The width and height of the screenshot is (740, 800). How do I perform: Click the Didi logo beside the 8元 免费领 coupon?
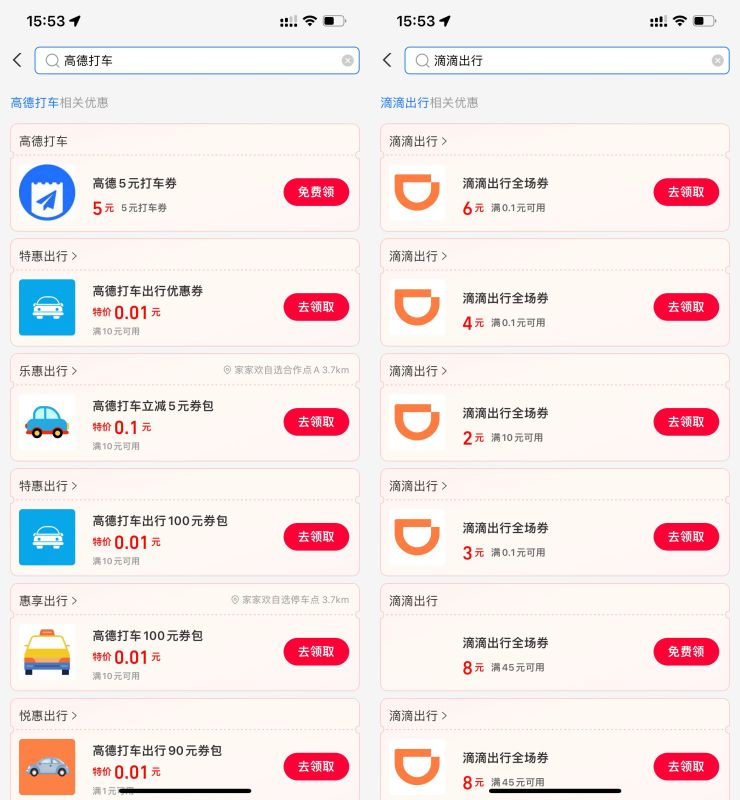click(416, 651)
